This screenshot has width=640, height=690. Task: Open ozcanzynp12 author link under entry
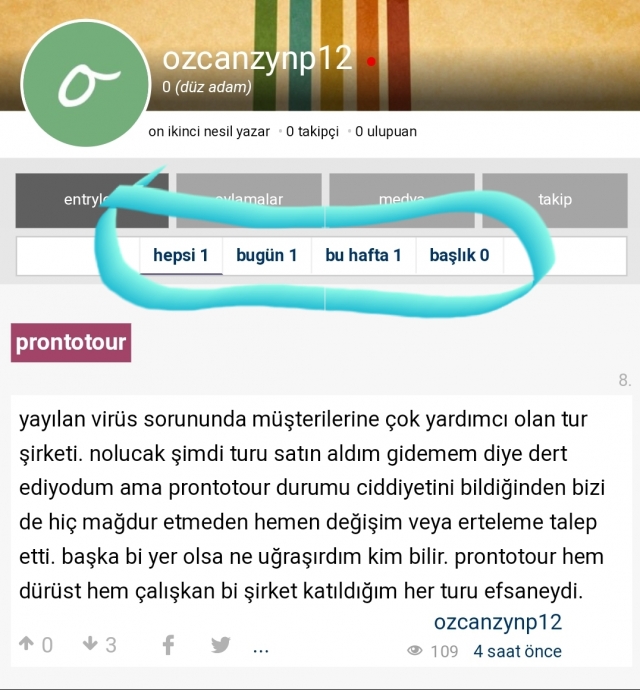[x=497, y=622]
